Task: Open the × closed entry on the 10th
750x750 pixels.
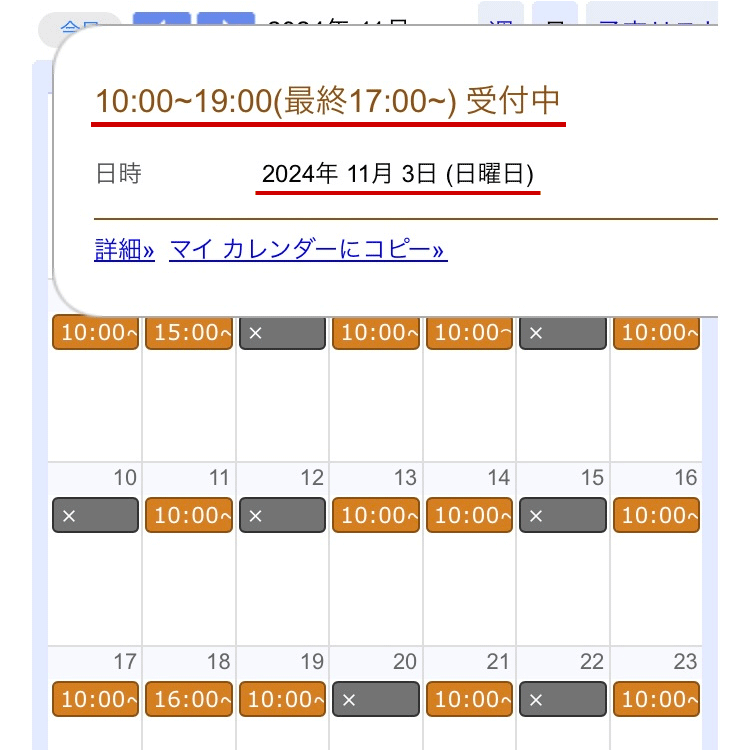Action: (95, 516)
